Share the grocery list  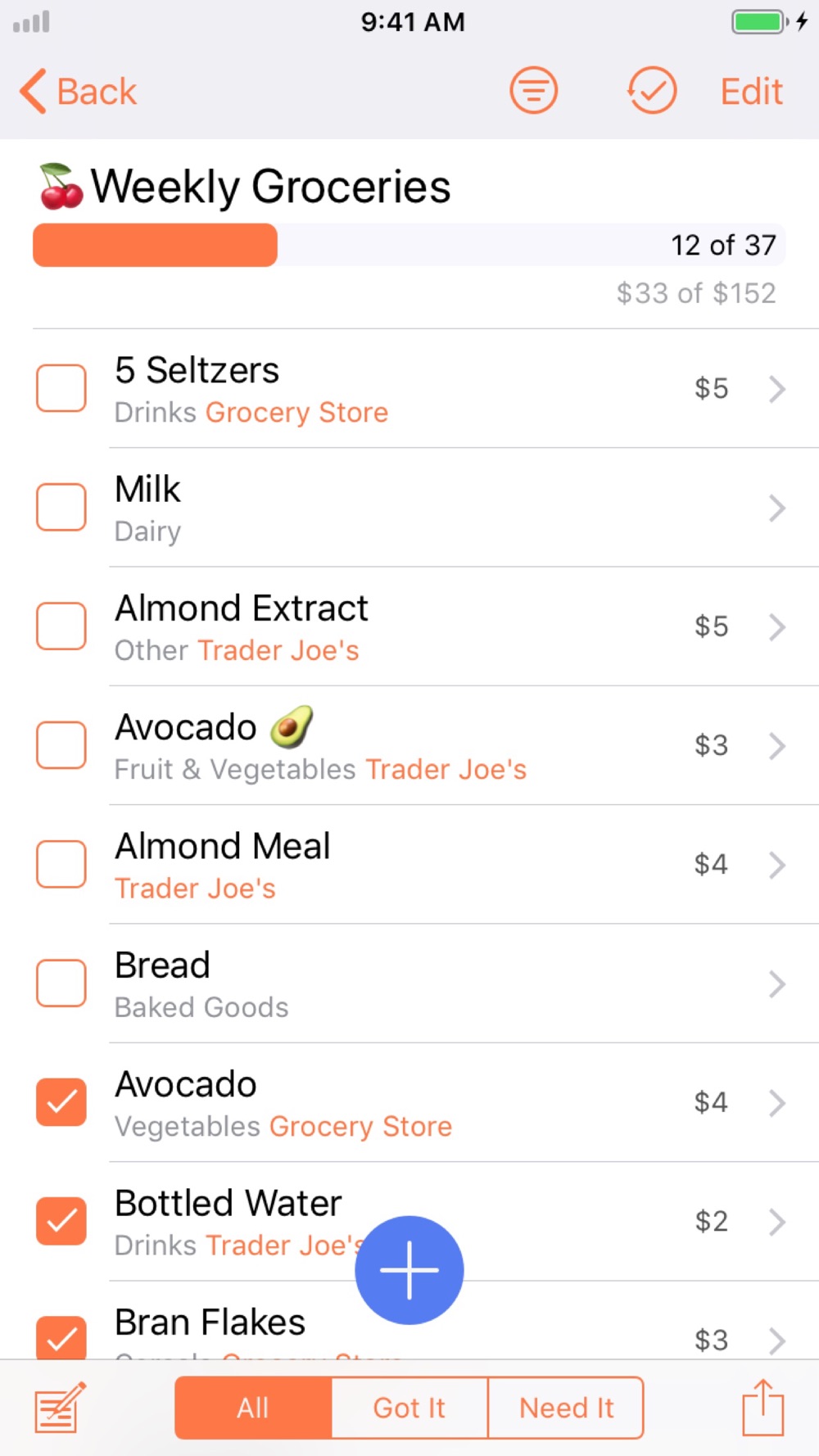click(763, 1407)
